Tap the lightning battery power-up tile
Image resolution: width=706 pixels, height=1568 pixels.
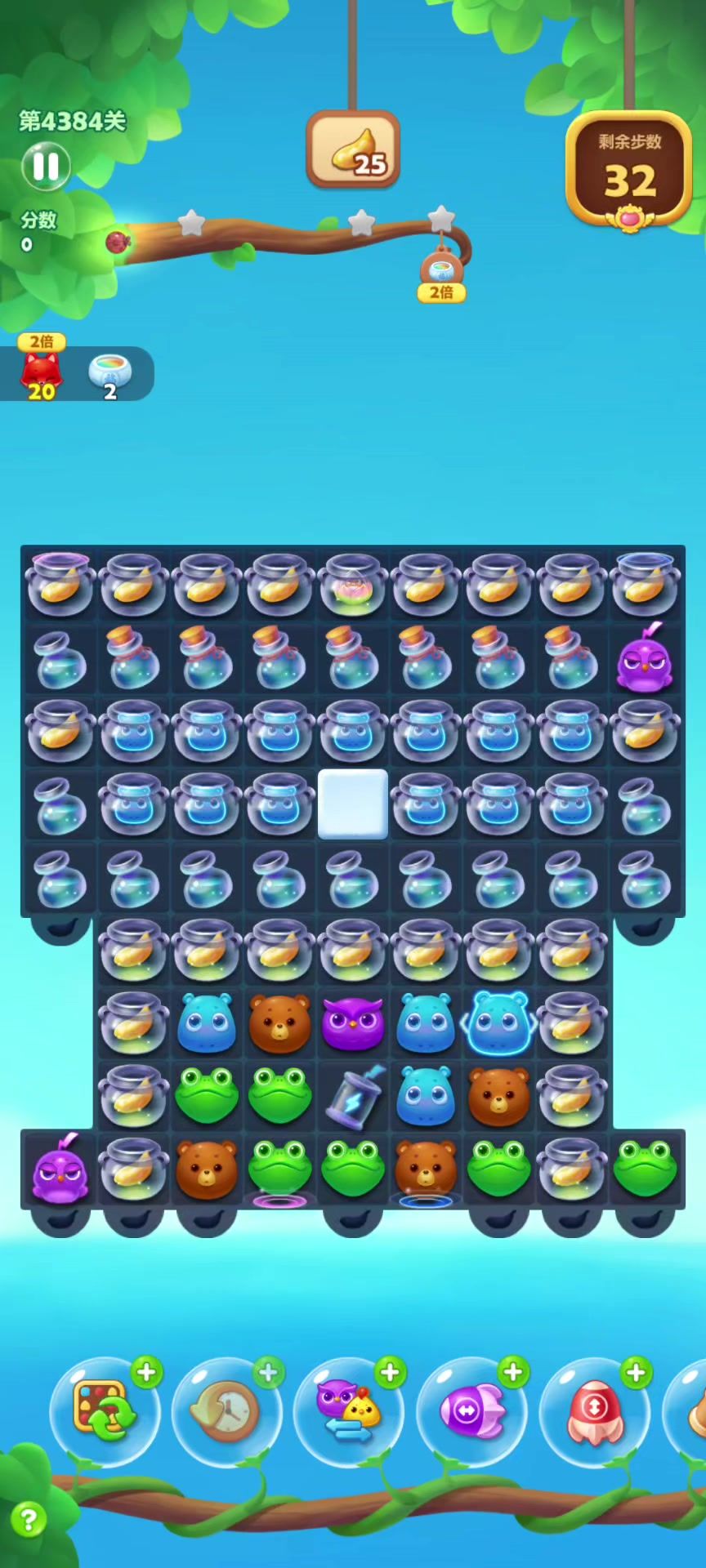click(353, 1095)
